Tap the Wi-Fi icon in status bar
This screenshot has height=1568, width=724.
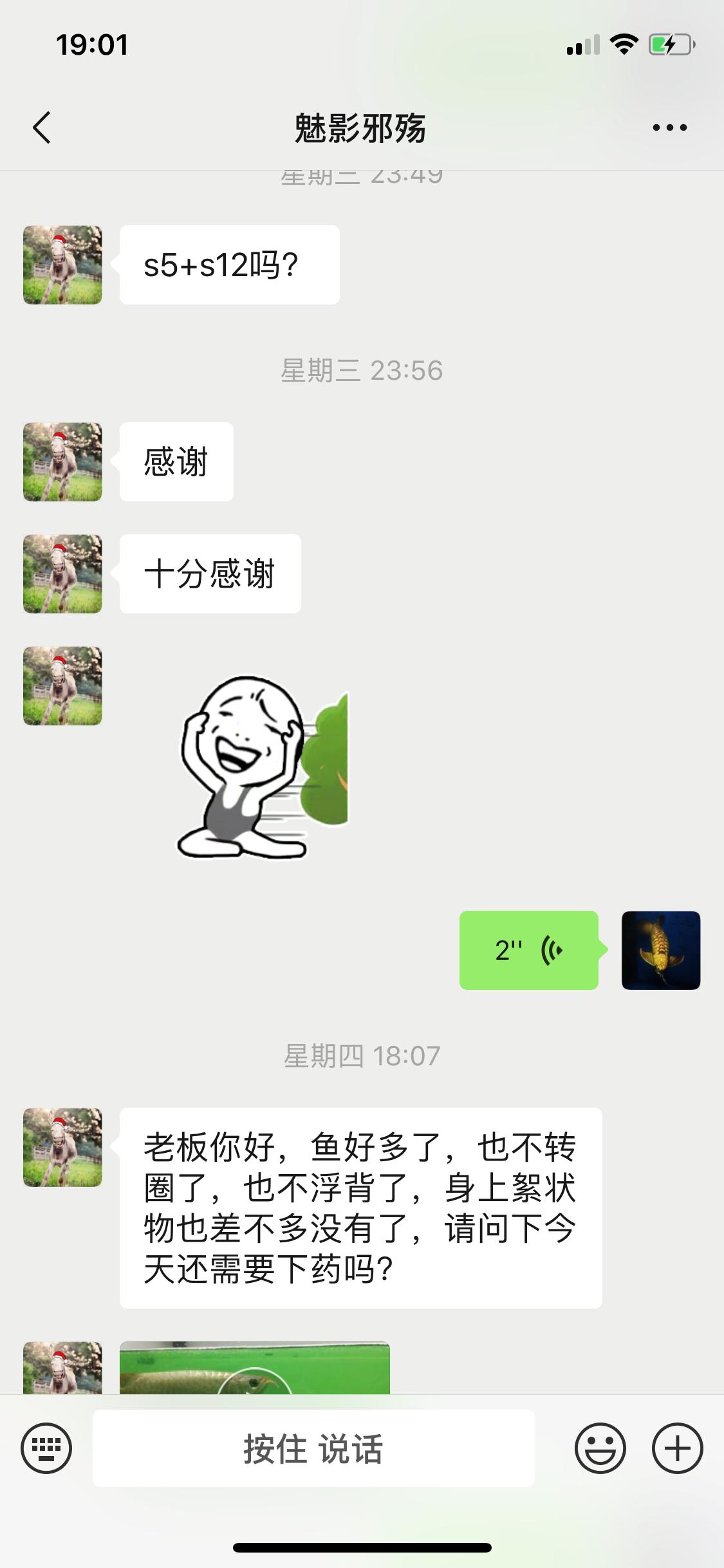[x=622, y=44]
